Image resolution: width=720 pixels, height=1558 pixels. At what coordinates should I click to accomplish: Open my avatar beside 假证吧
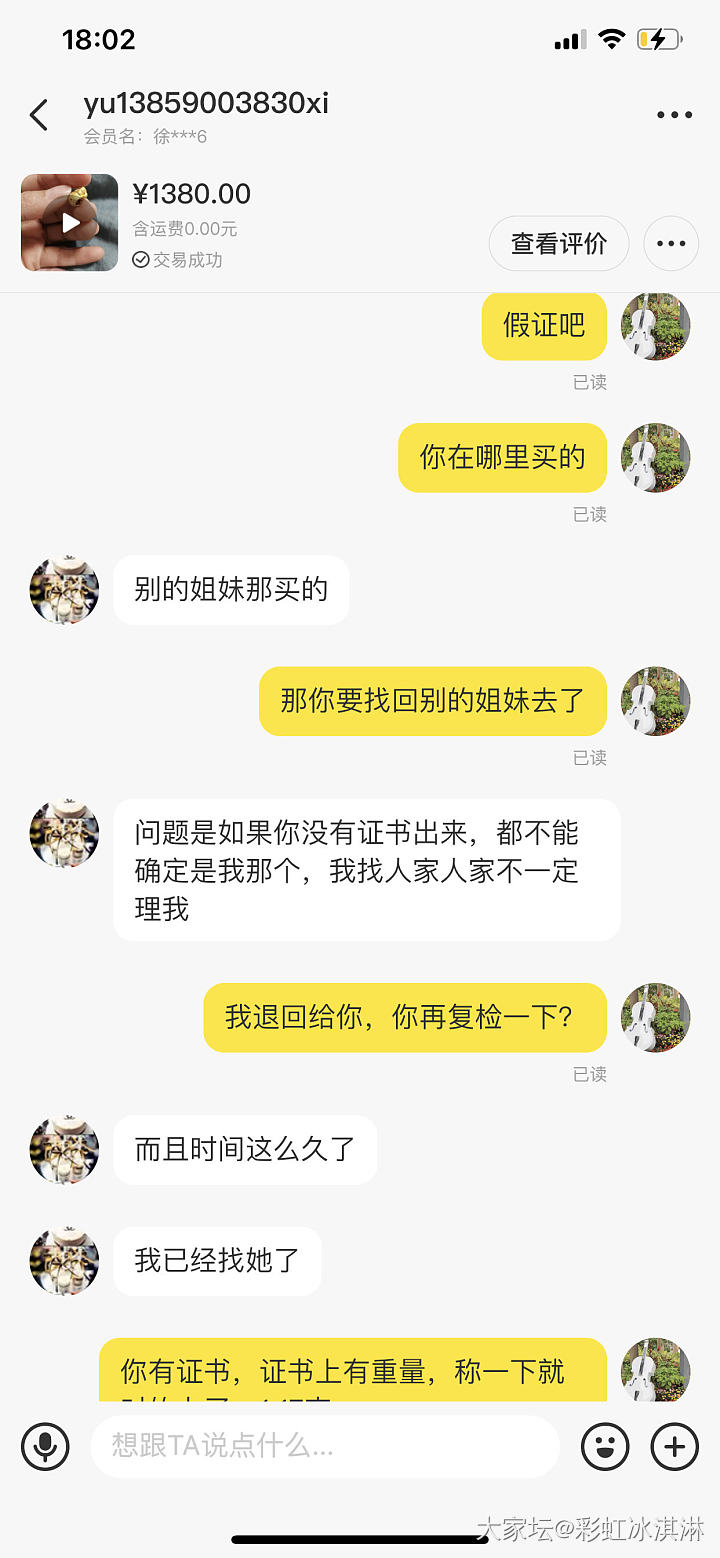pyautogui.click(x=655, y=326)
